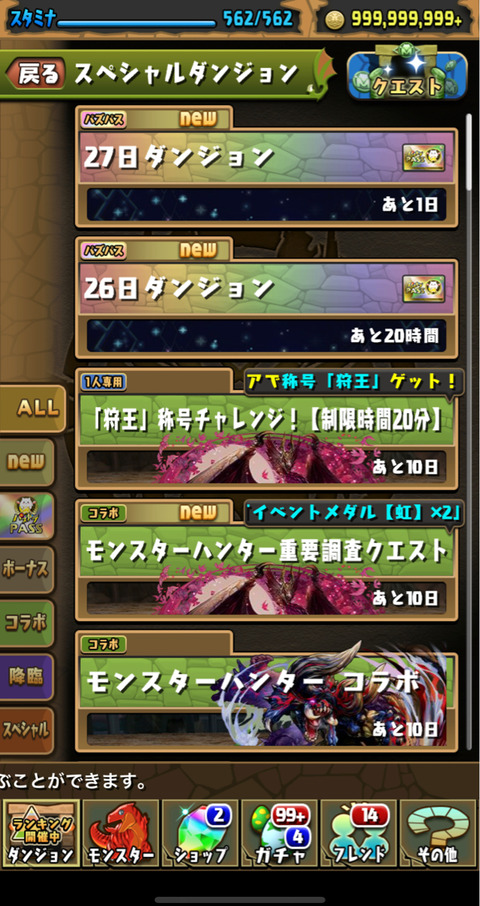Open the フレンド bottom tab
The width and height of the screenshot is (480, 906).
[359, 833]
